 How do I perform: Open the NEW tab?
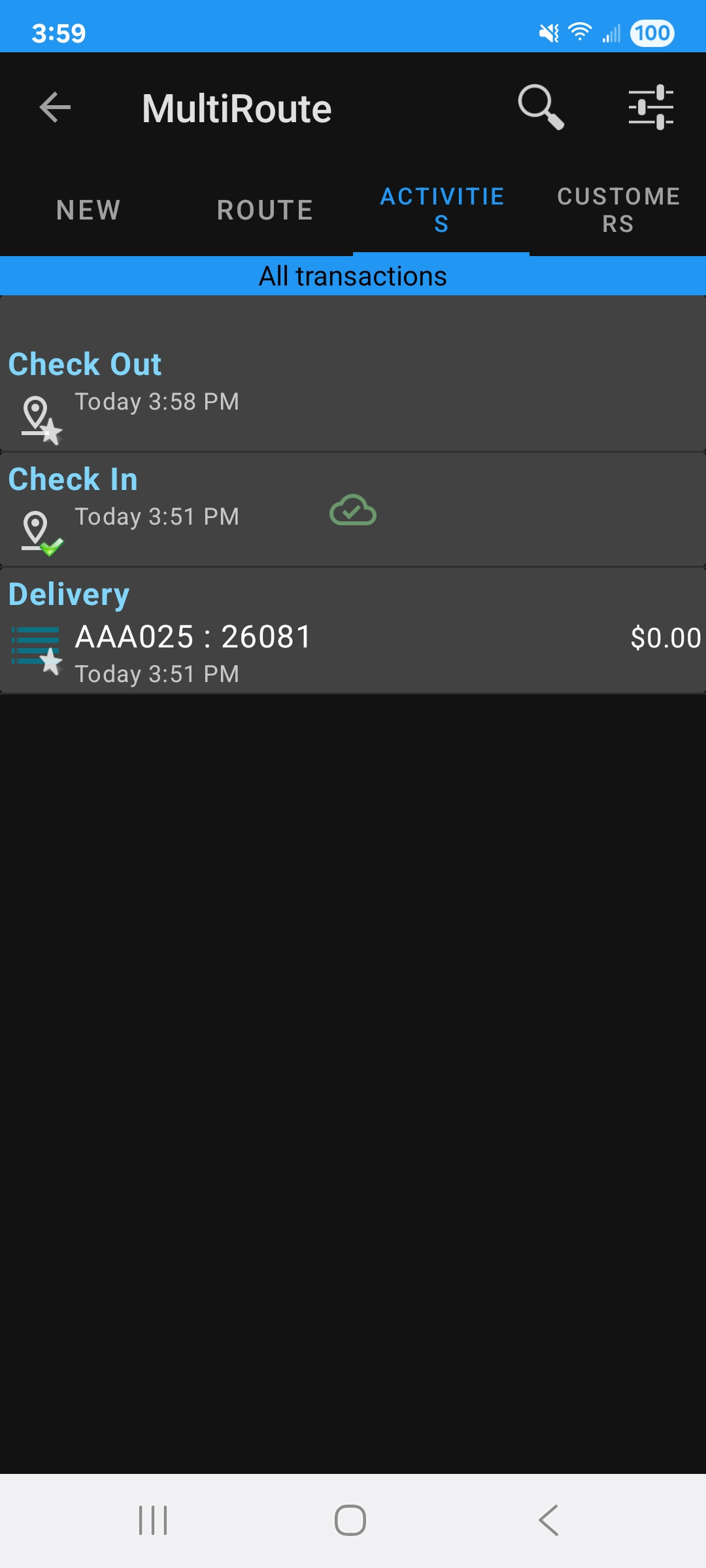point(88,209)
